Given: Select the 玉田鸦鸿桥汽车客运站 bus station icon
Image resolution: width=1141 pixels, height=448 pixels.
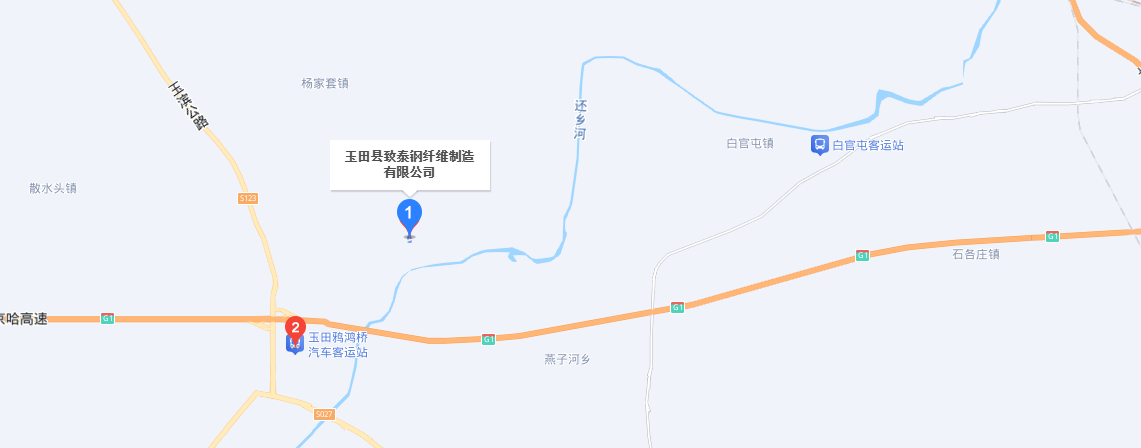Looking at the screenshot, I should pyautogui.click(x=294, y=346).
